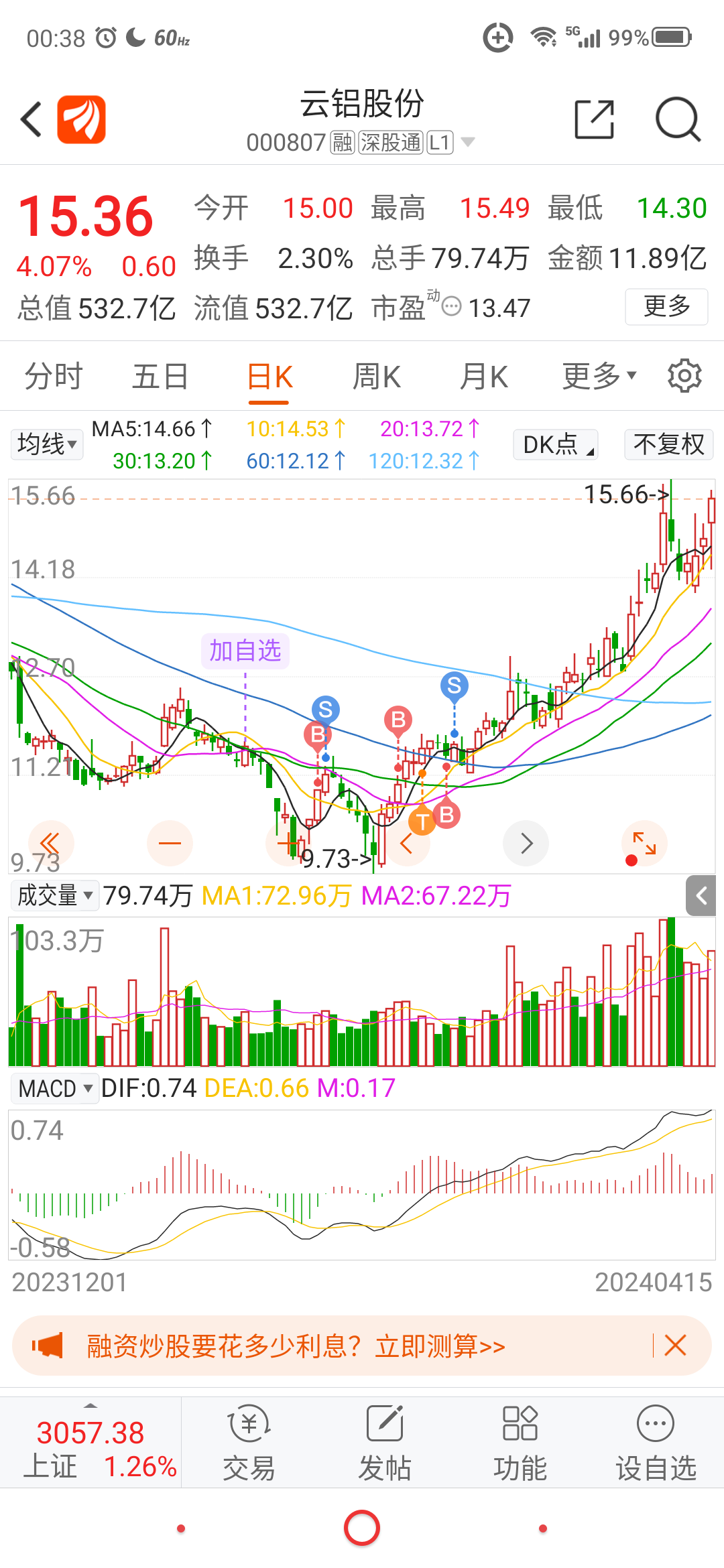The image size is (724, 1568).
Task: Share the stock page via export icon
Action: click(595, 120)
